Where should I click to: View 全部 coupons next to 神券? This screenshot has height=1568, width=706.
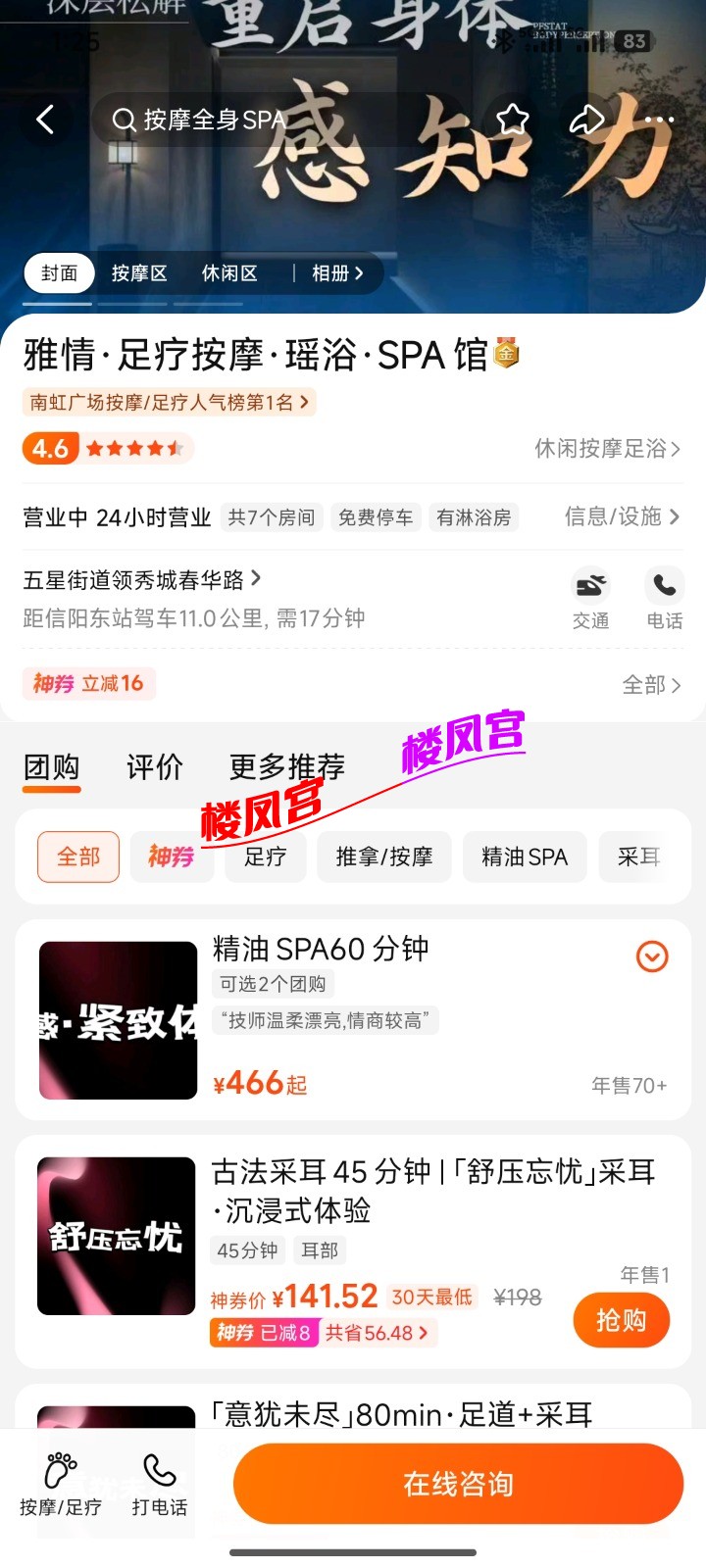651,685
